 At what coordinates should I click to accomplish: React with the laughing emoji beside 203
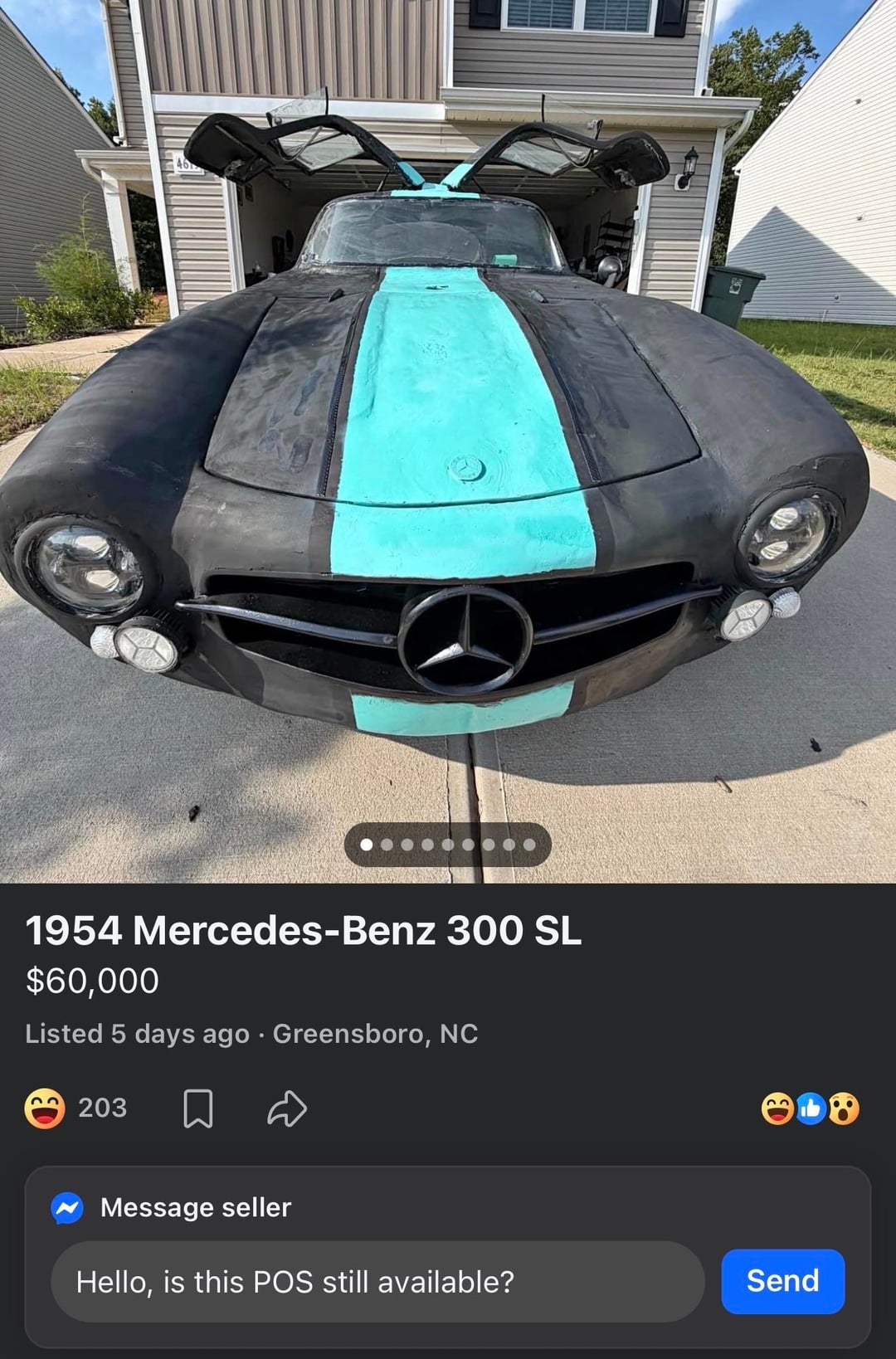[x=45, y=1108]
